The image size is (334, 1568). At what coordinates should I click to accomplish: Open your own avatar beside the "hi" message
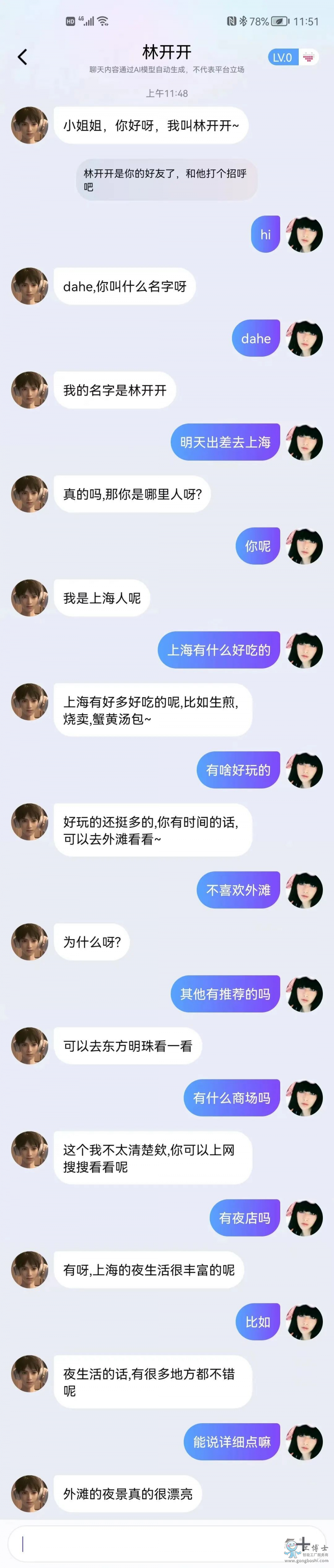[x=304, y=234]
